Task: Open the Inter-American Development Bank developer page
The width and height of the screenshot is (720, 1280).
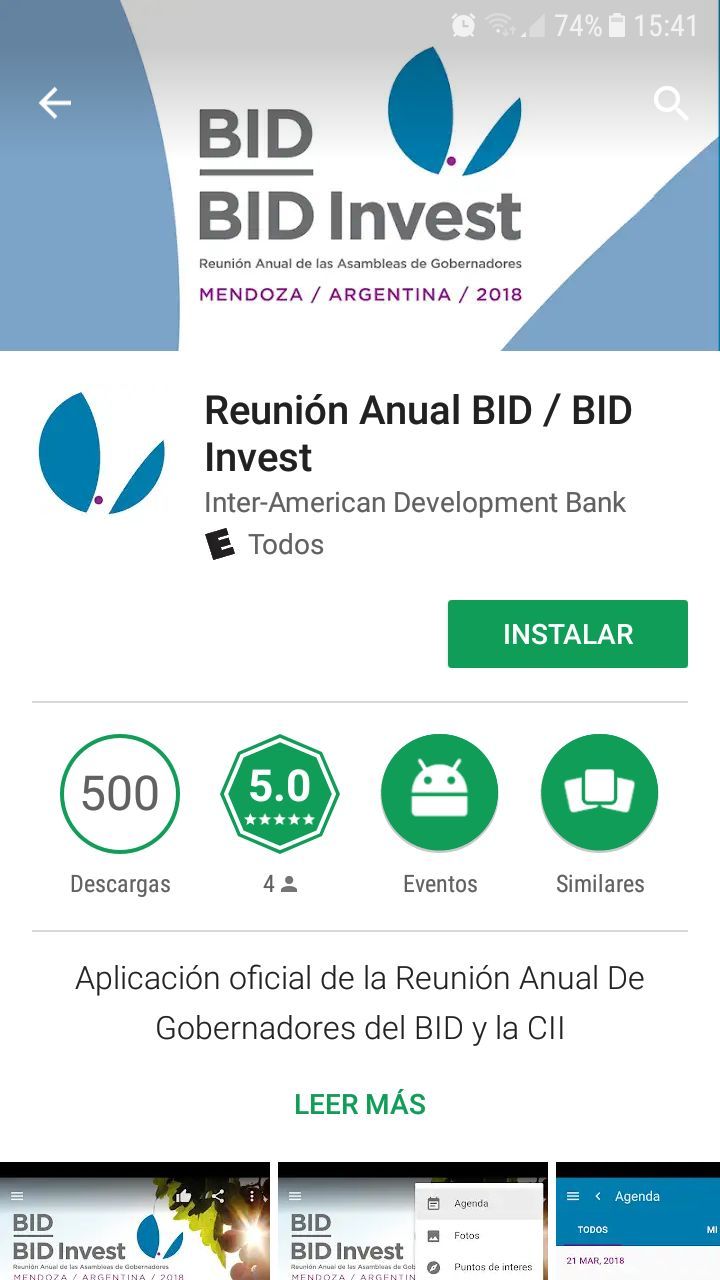Action: (x=415, y=502)
